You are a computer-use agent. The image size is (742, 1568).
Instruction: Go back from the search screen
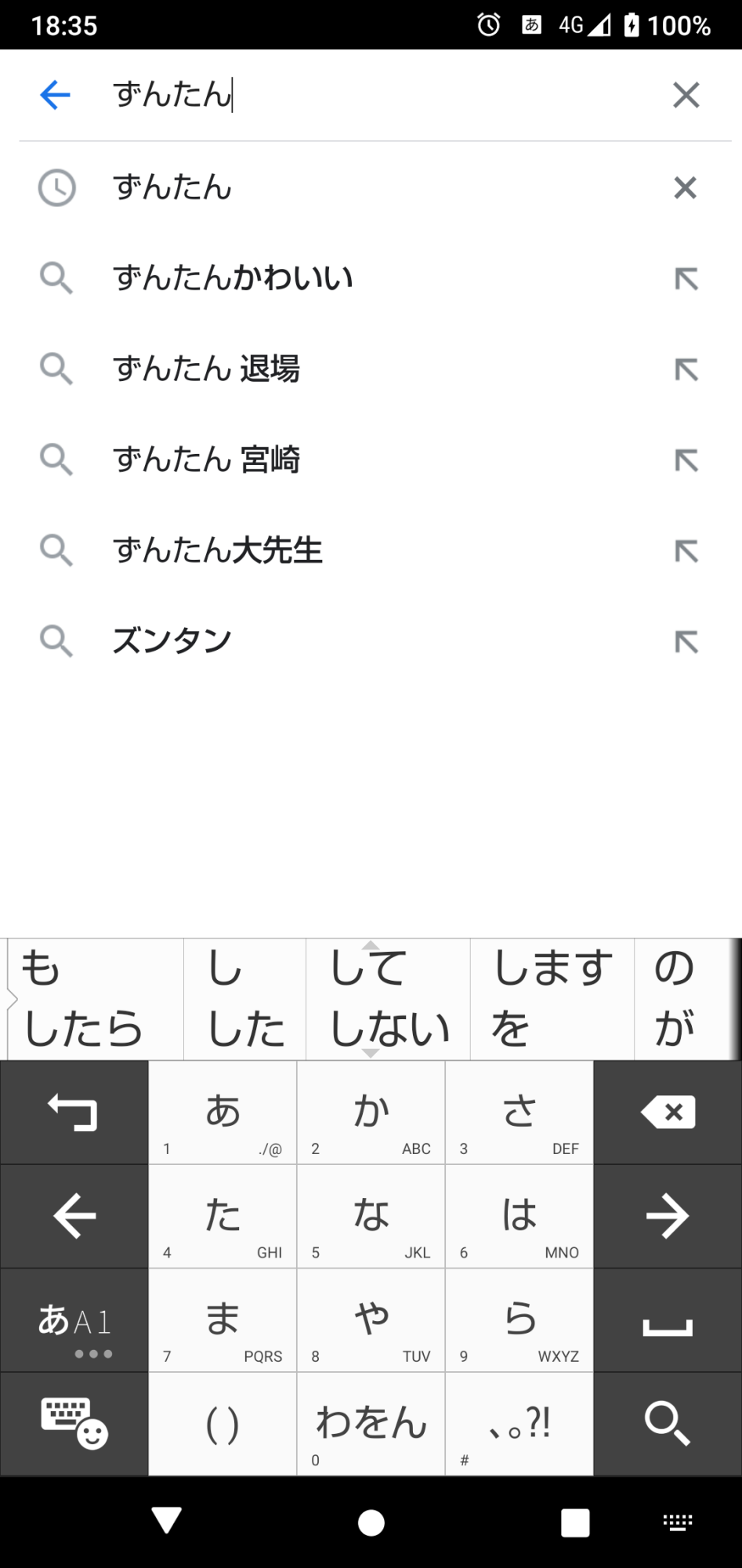pyautogui.click(x=55, y=95)
